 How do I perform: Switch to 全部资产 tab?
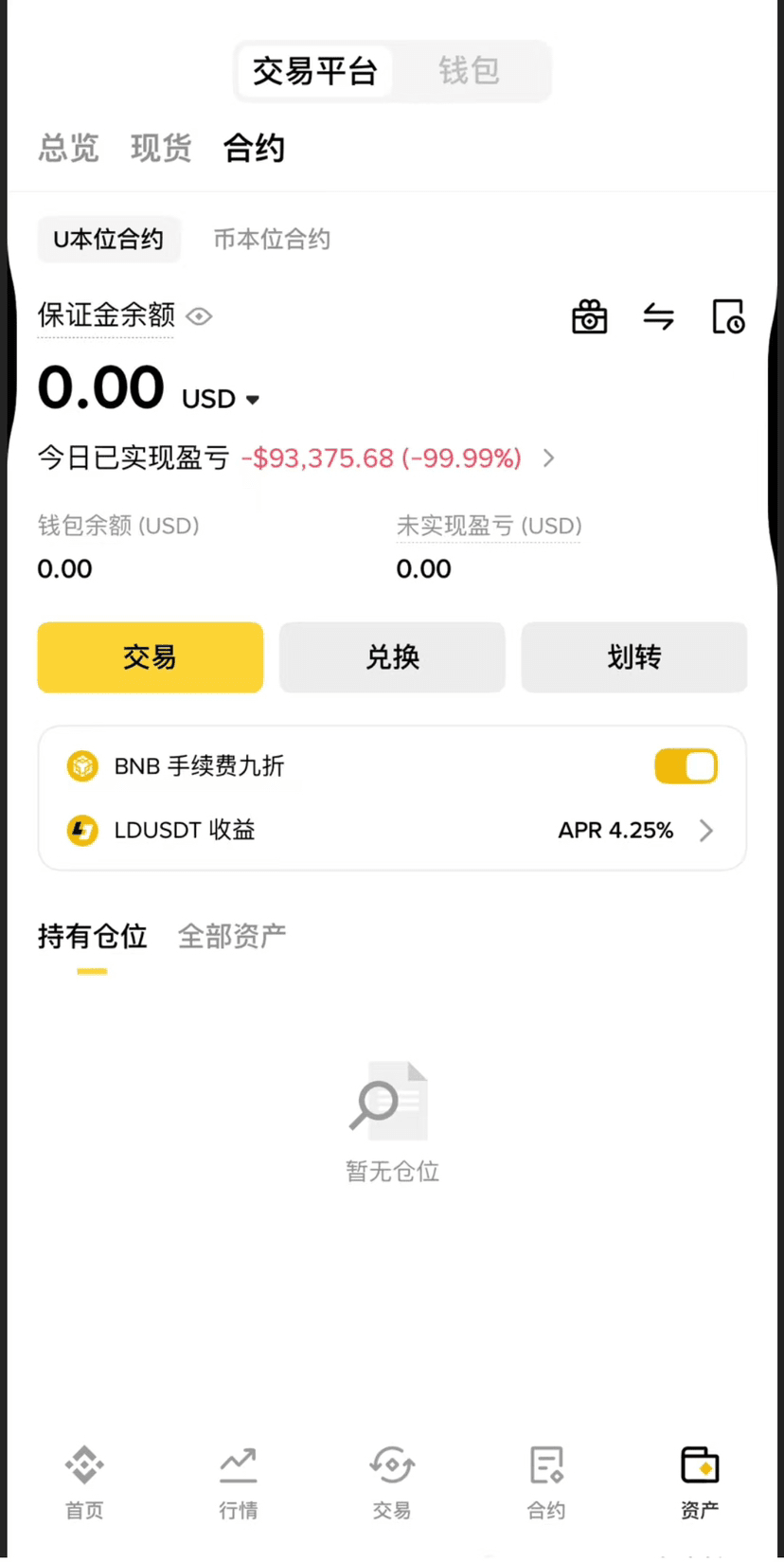232,937
